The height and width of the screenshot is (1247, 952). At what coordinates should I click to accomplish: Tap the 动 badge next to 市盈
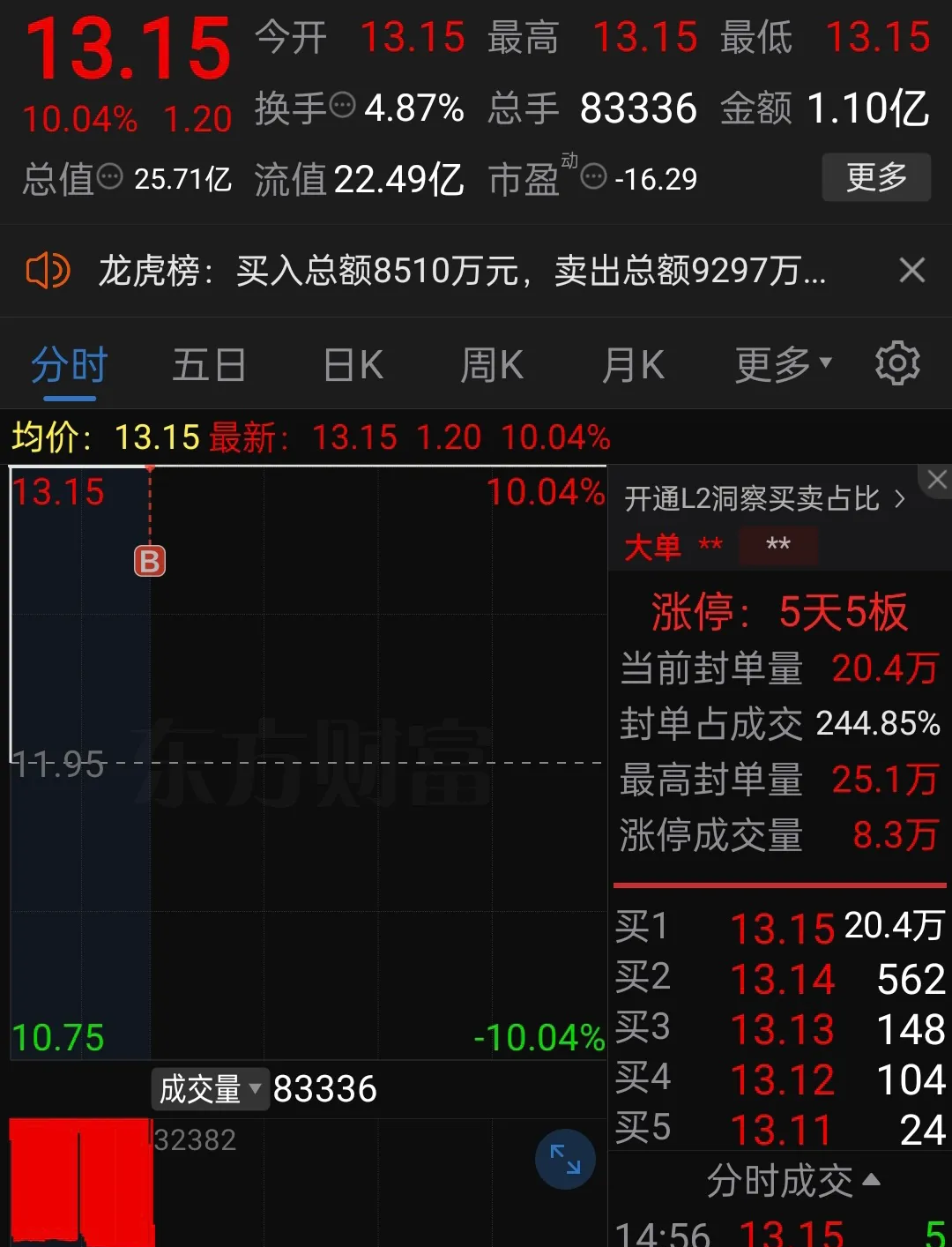point(569,161)
